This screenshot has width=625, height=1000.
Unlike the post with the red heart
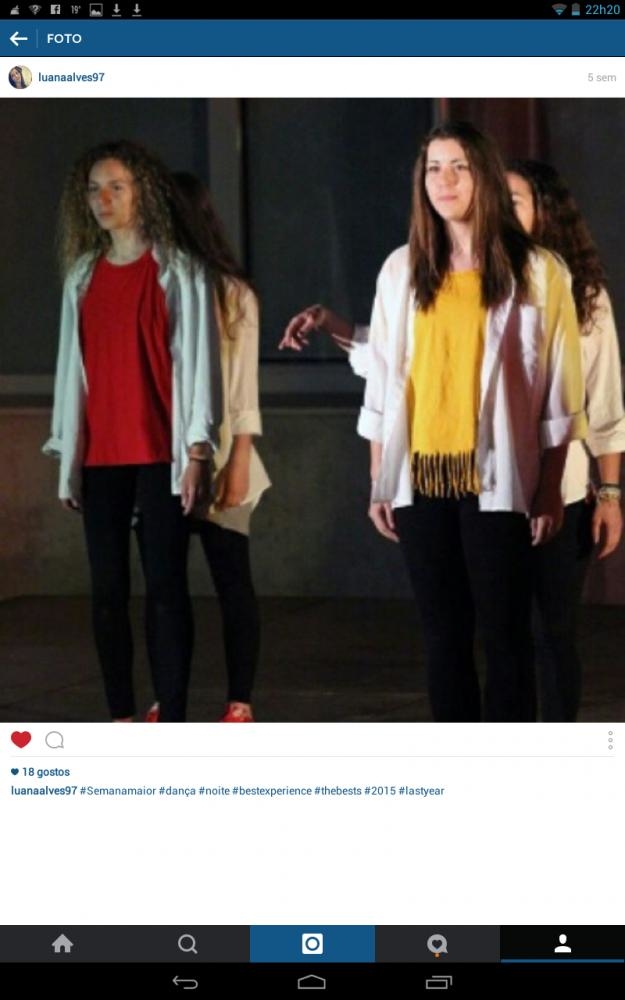pyautogui.click(x=21, y=740)
